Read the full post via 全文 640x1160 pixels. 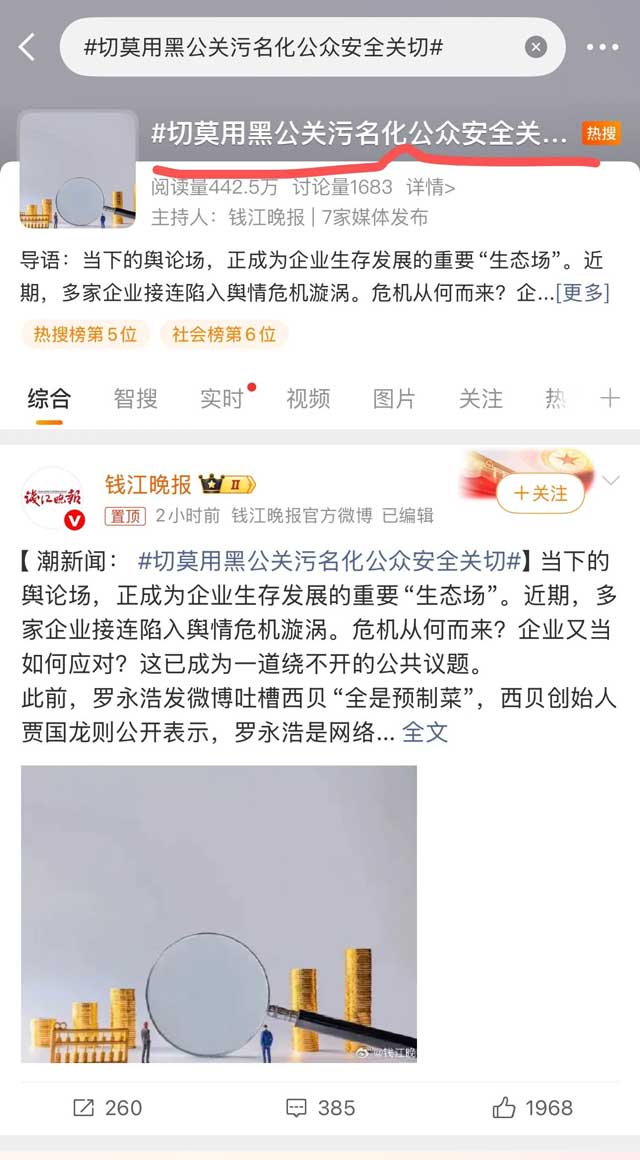pyautogui.click(x=425, y=732)
